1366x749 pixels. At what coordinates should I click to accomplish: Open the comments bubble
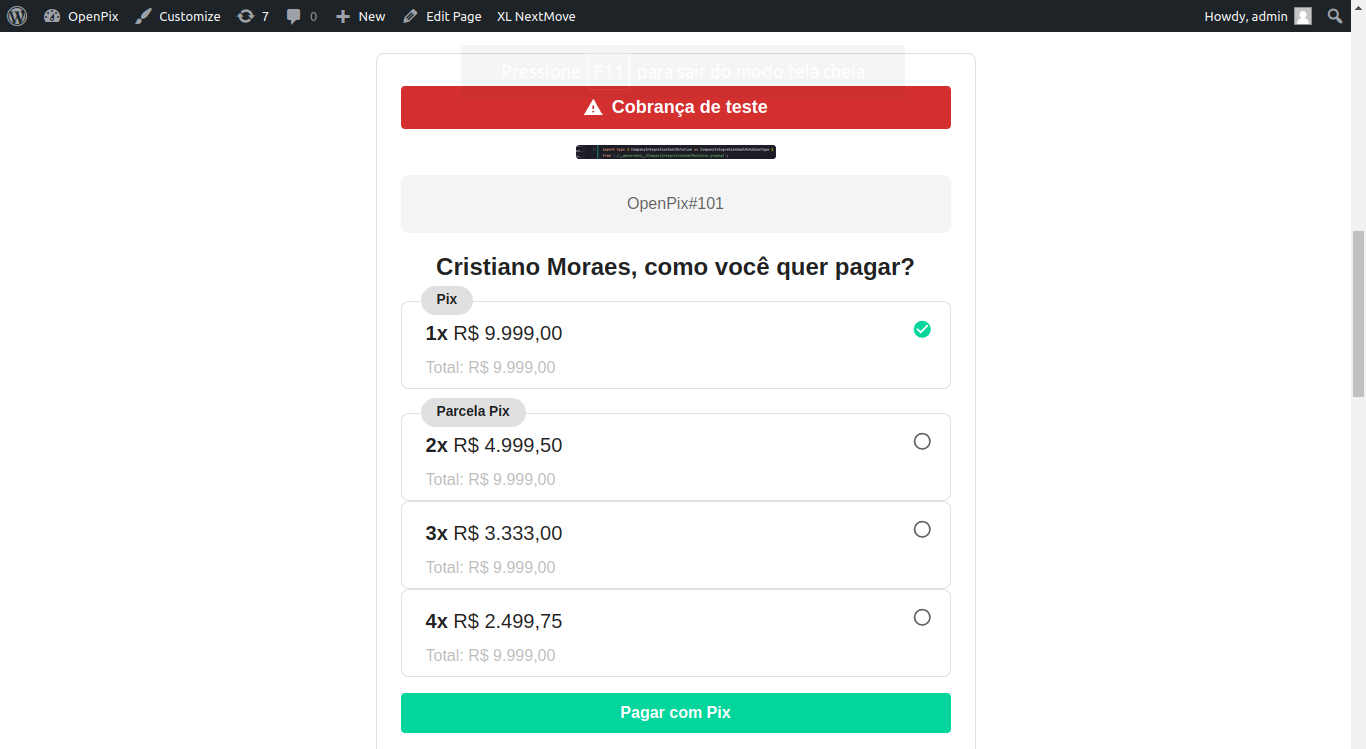coord(301,16)
